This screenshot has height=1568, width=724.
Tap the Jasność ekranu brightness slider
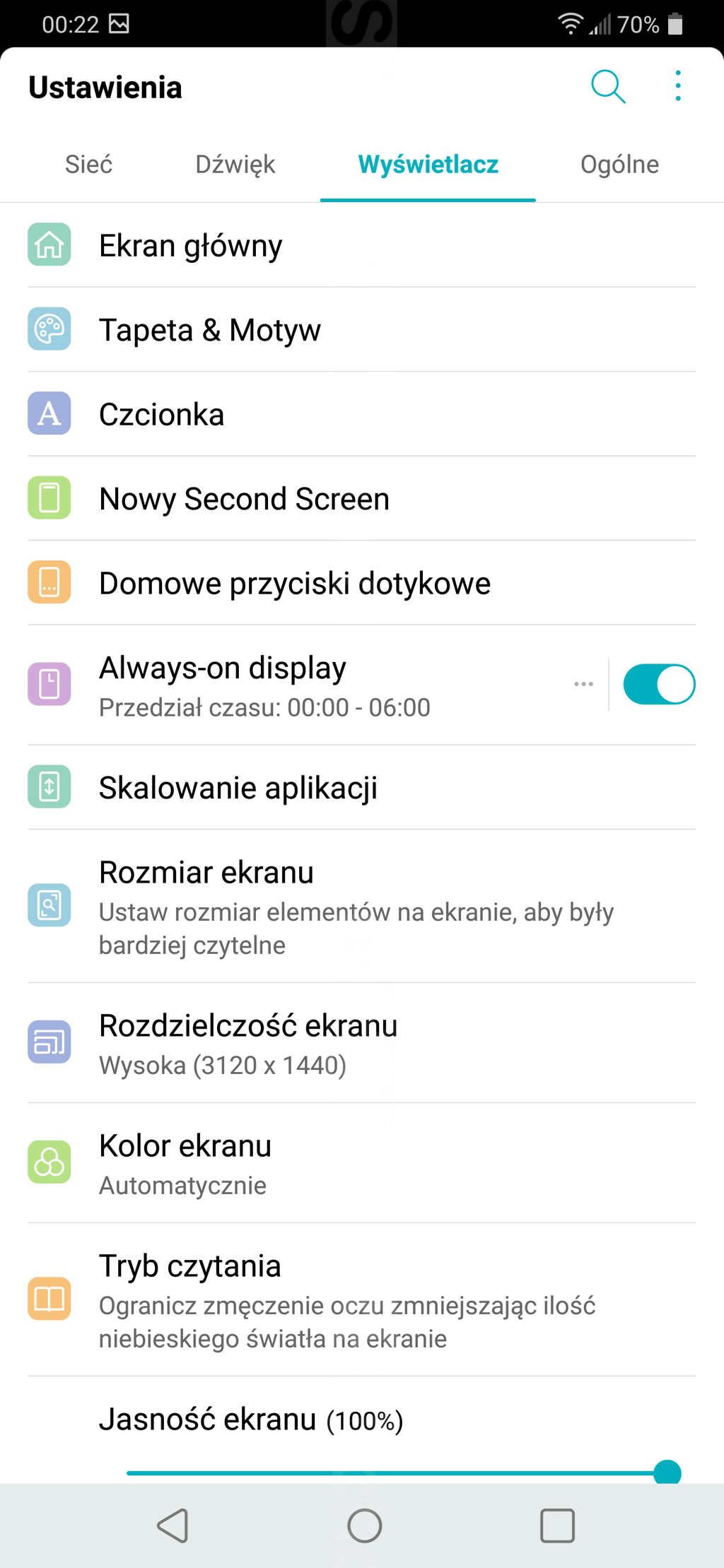396,1473
